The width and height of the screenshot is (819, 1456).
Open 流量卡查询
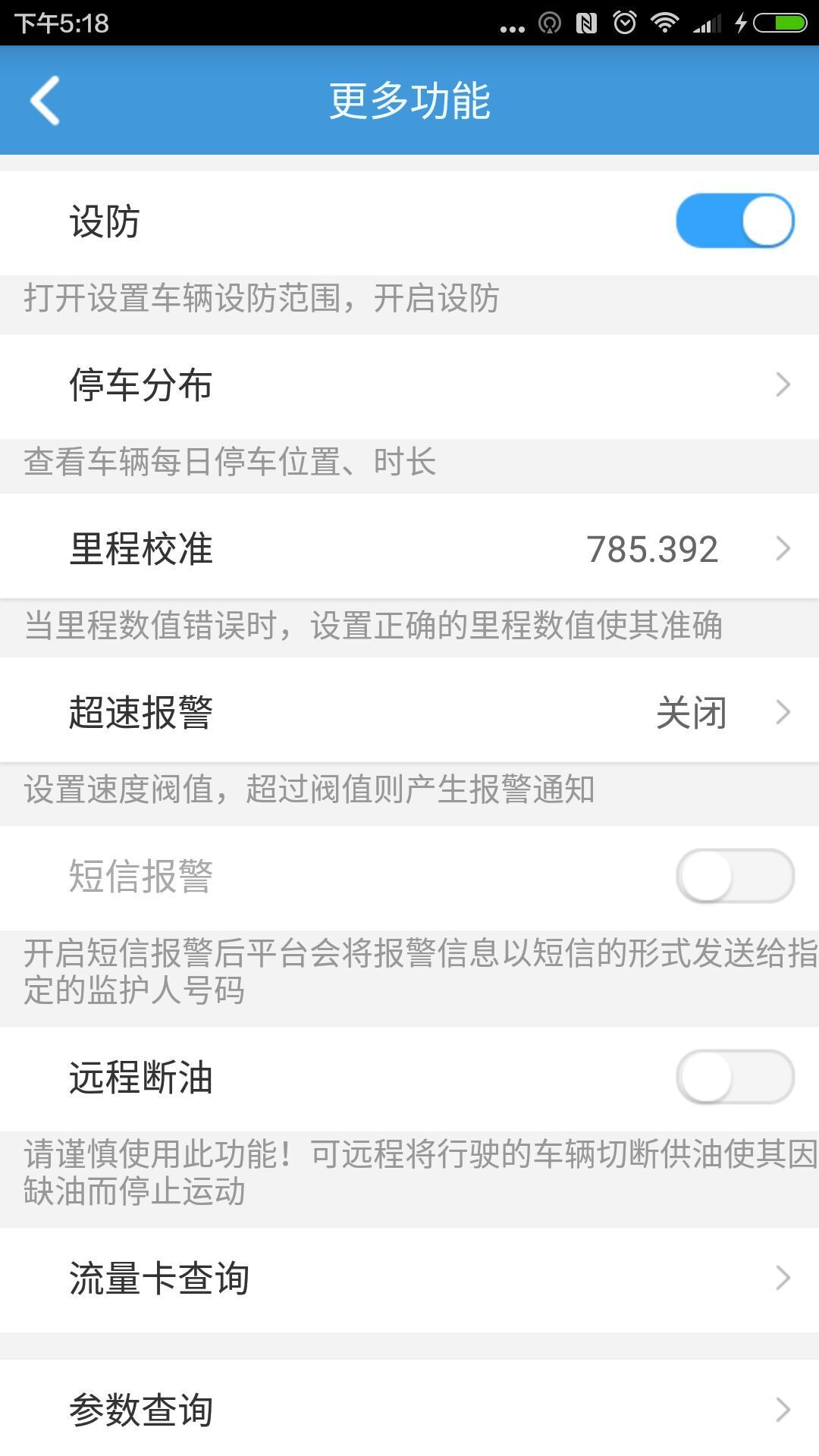pyautogui.click(x=409, y=1279)
